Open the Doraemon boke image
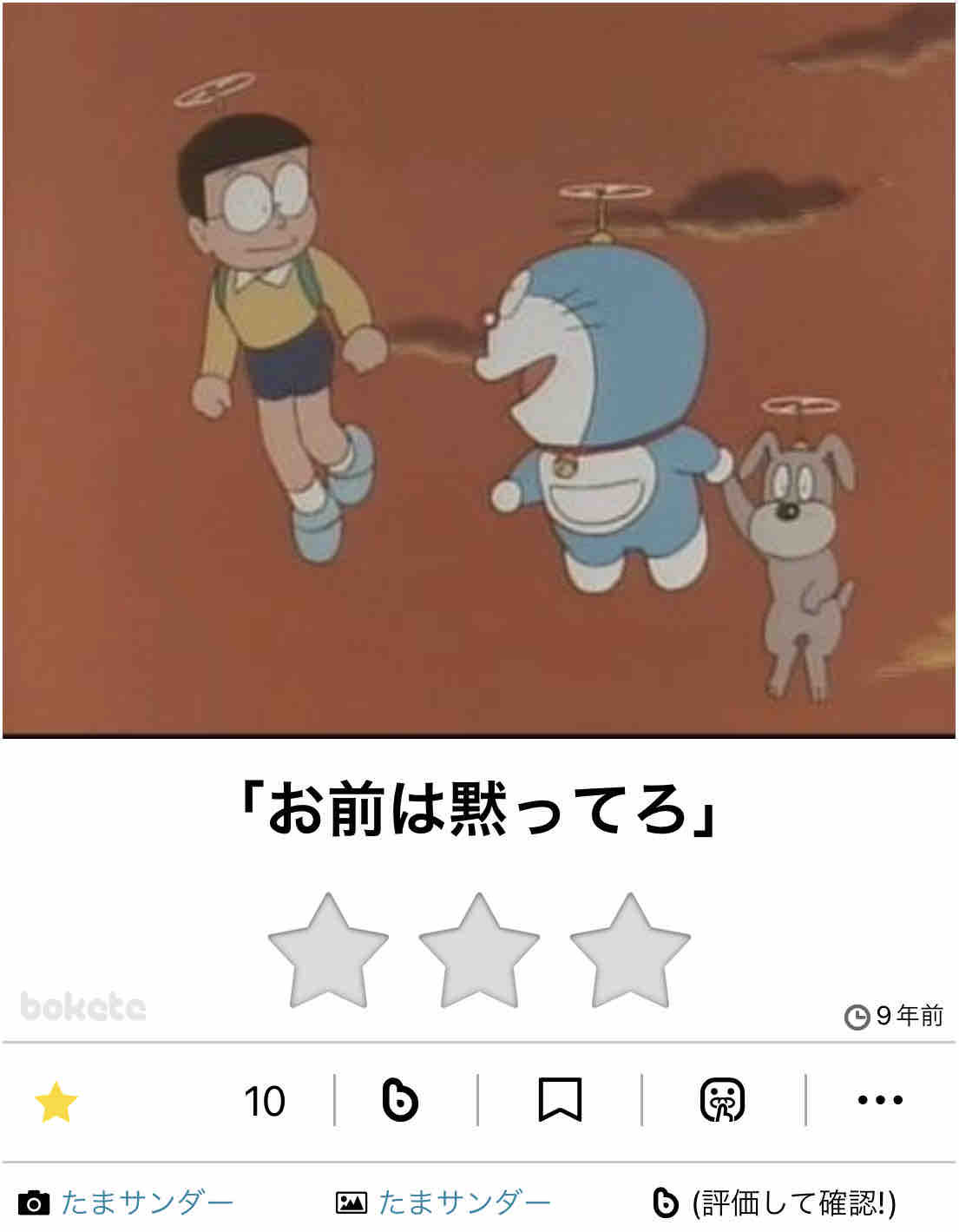 click(479, 369)
